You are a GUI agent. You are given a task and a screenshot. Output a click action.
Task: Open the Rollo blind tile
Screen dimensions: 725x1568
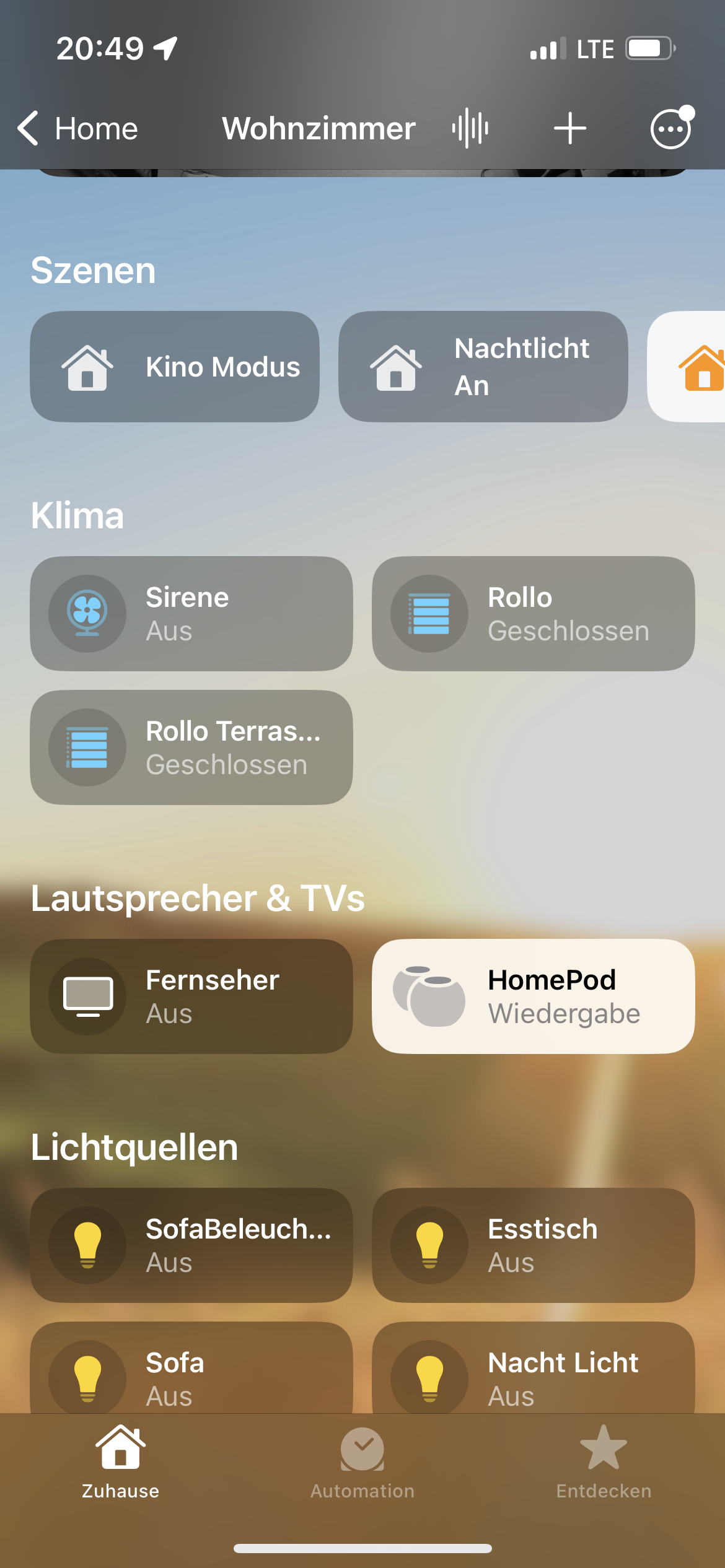[533, 613]
